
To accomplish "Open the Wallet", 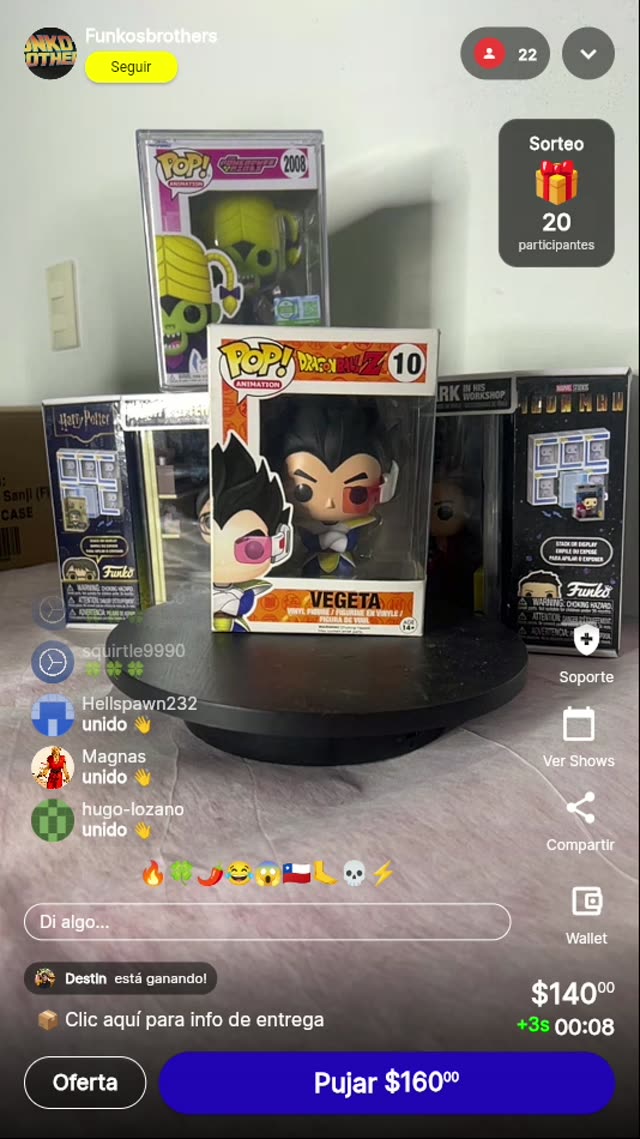I will tap(586, 902).
